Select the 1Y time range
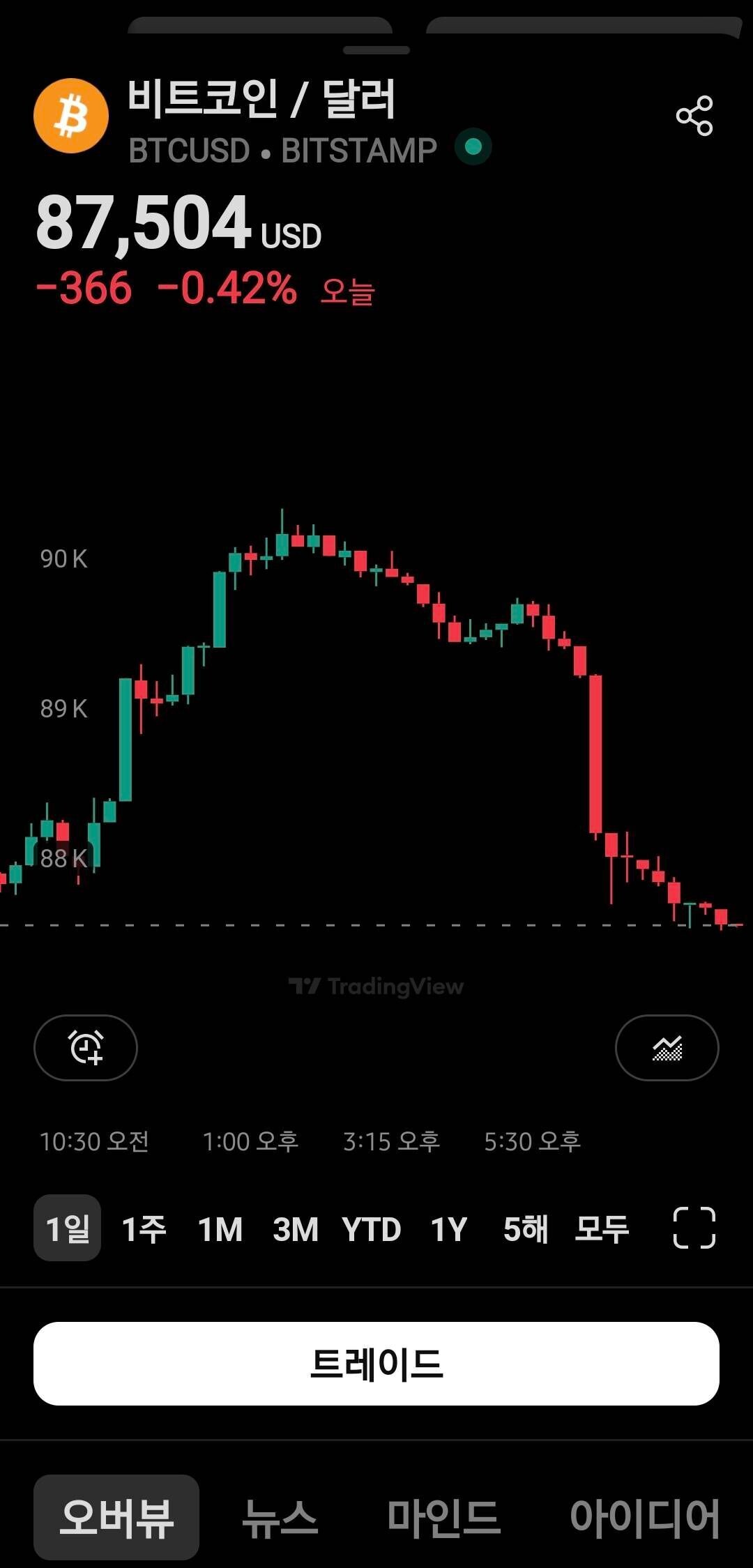 pos(448,1228)
